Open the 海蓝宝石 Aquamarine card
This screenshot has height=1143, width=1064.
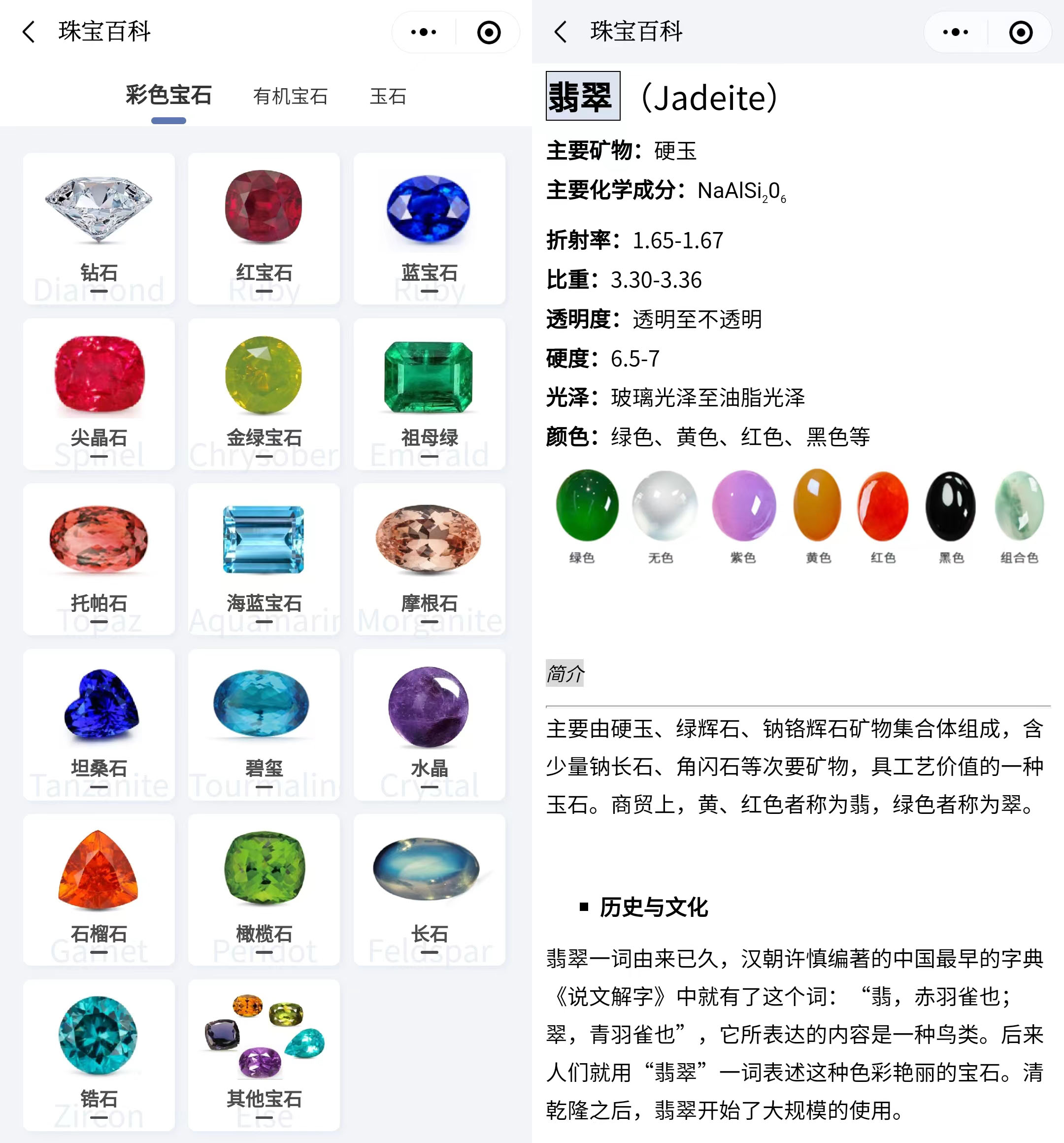click(x=264, y=559)
